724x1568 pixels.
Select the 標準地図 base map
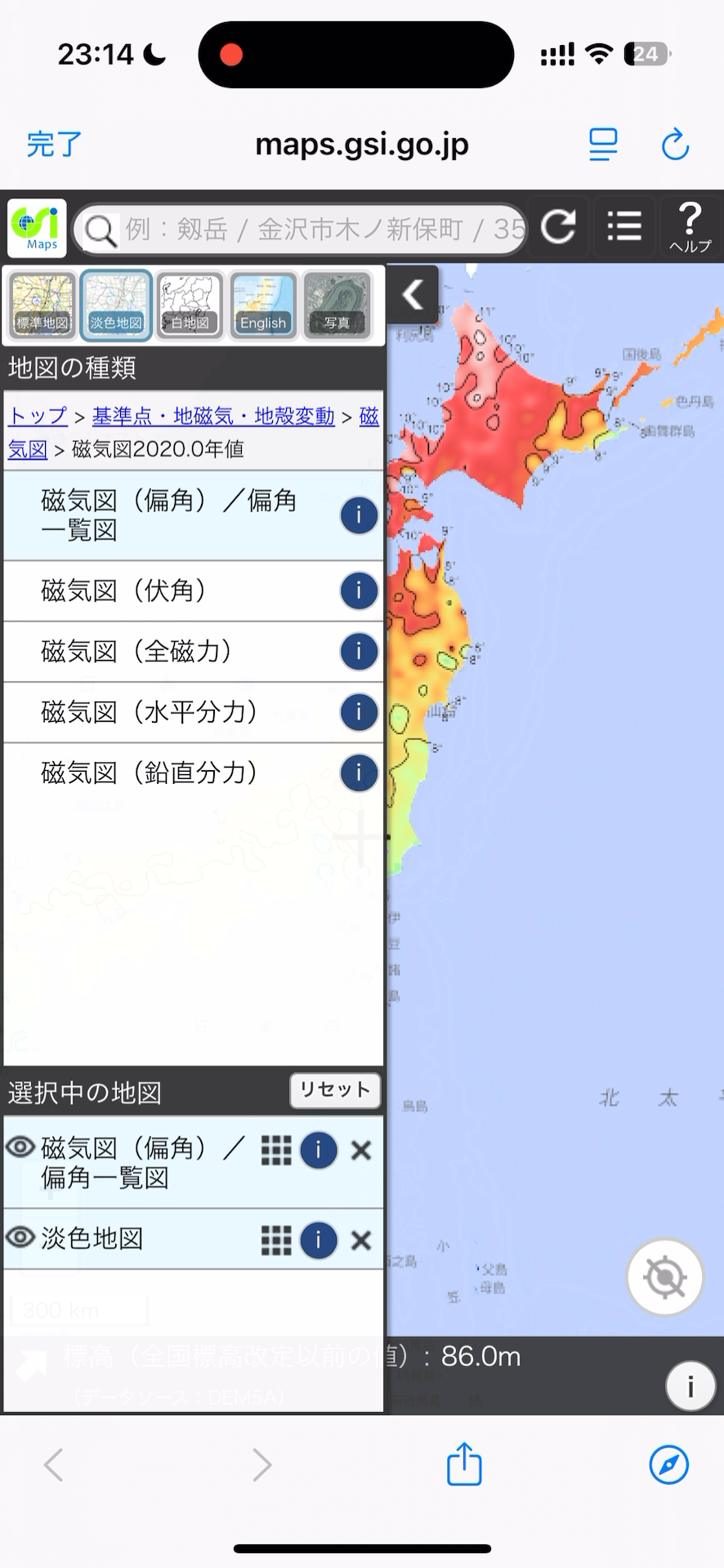point(42,305)
